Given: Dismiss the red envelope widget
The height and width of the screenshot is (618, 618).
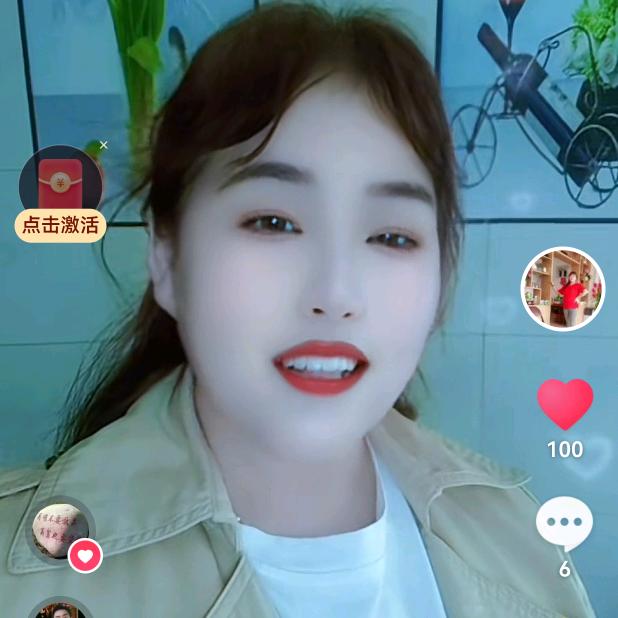Looking at the screenshot, I should (104, 145).
